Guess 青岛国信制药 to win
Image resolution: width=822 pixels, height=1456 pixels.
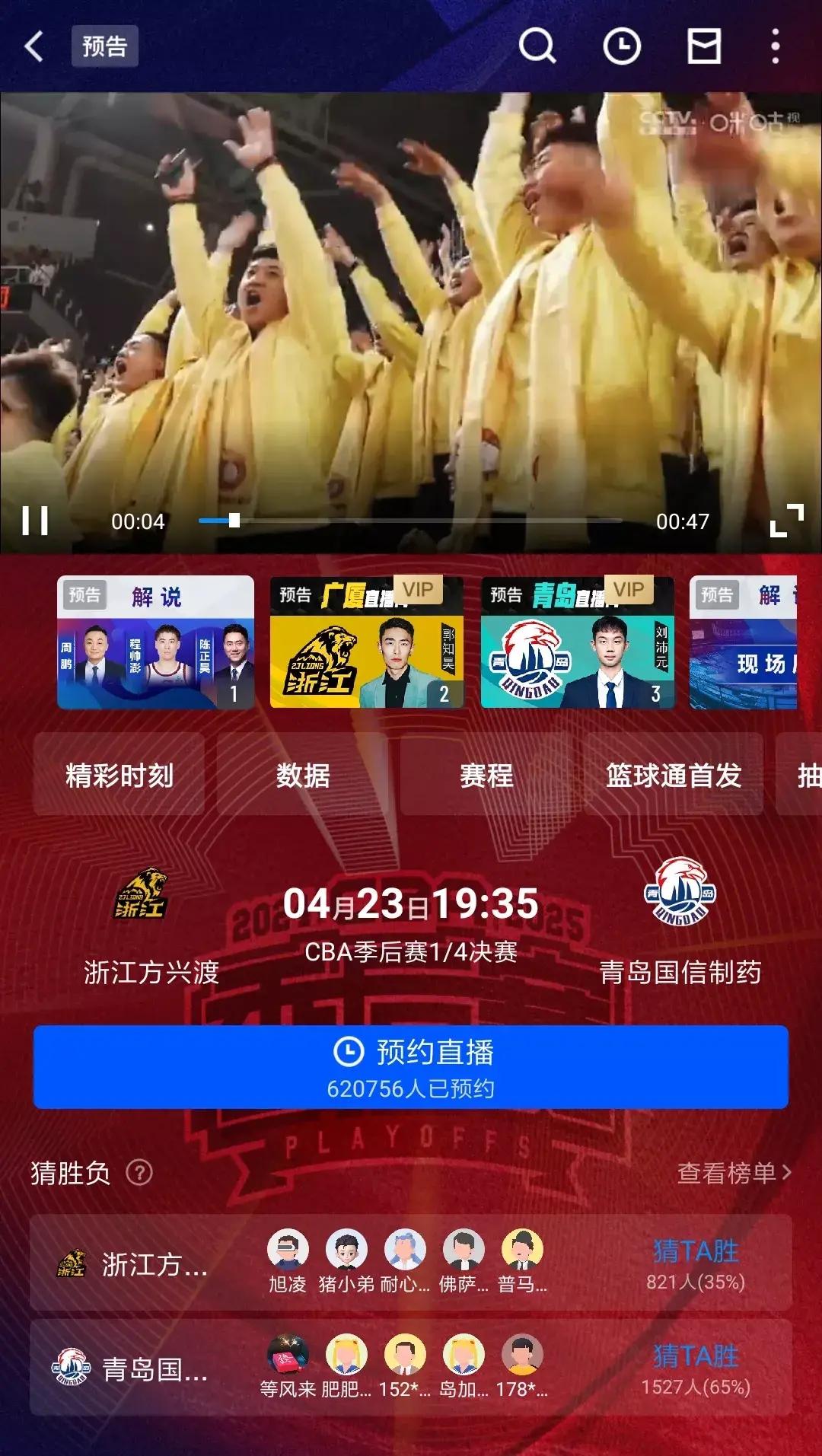[696, 1369]
